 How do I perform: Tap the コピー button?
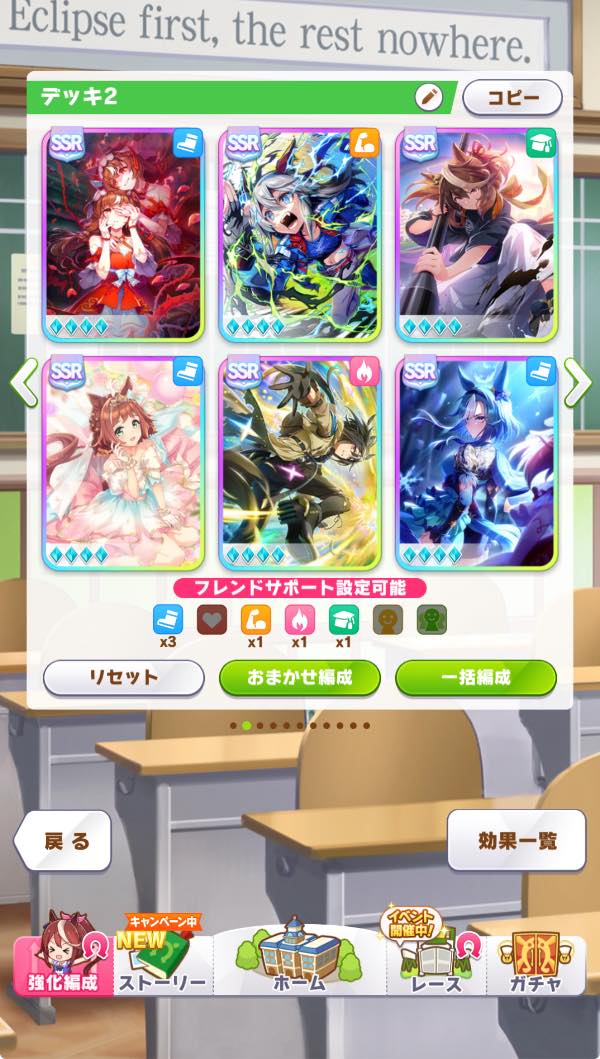click(x=512, y=98)
